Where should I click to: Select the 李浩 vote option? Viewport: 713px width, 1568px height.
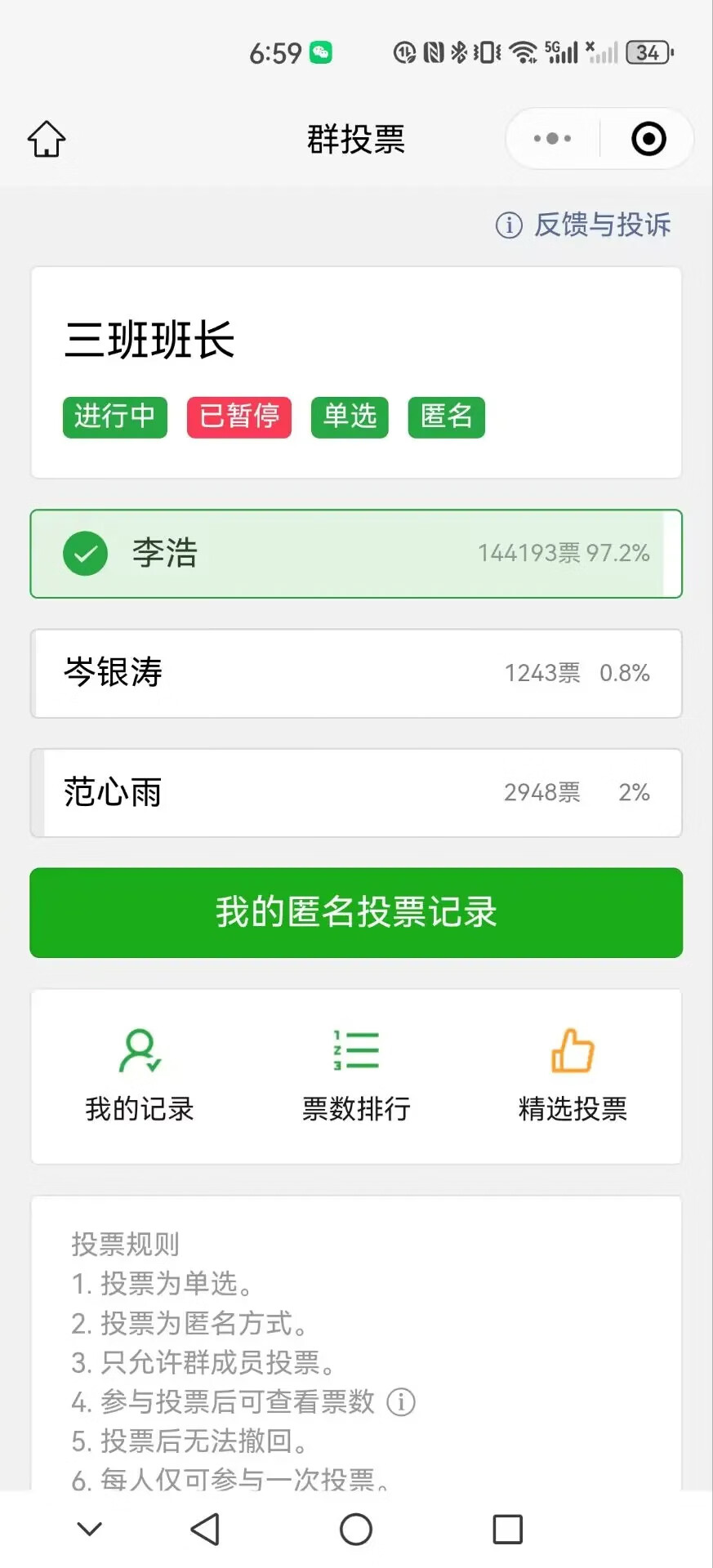point(356,554)
